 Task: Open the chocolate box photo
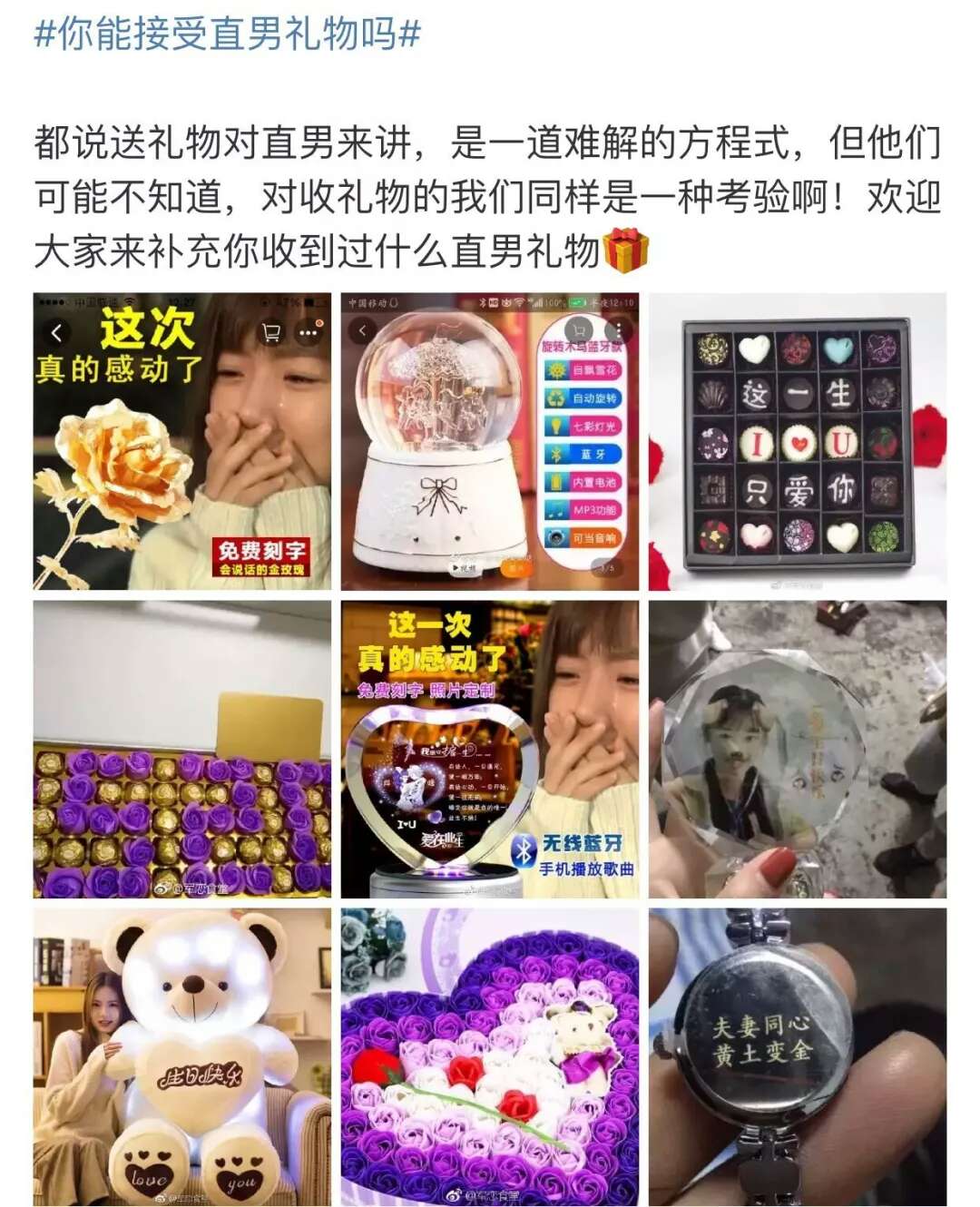tap(798, 441)
